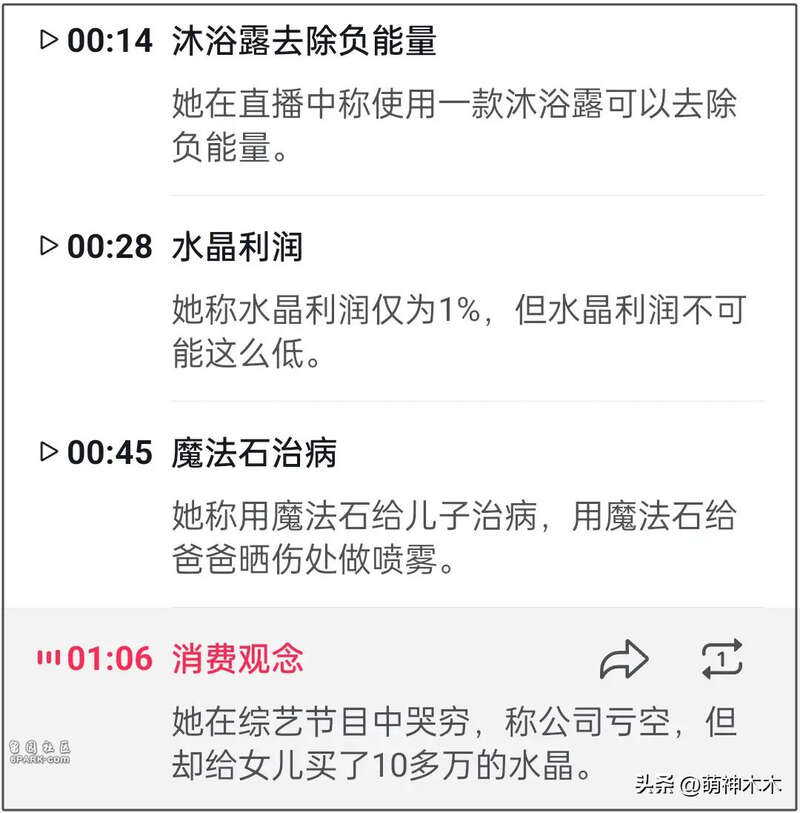800x813 pixels.
Task: Share the 消费观念 chapter
Action: [x=624, y=660]
